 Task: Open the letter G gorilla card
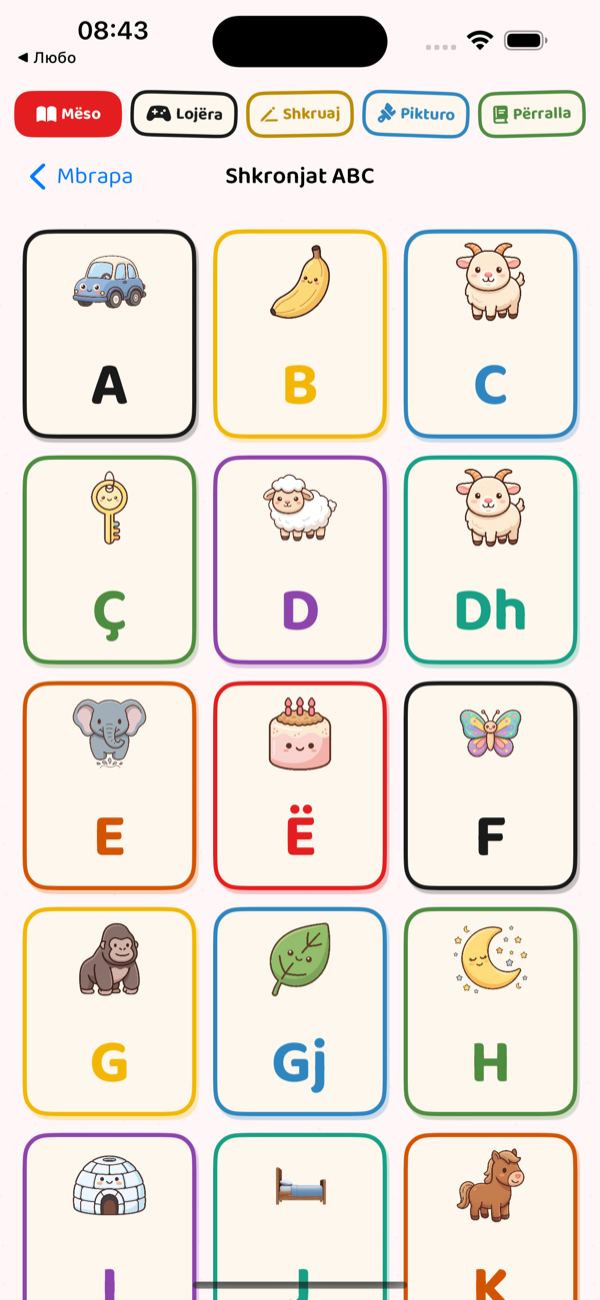110,1012
